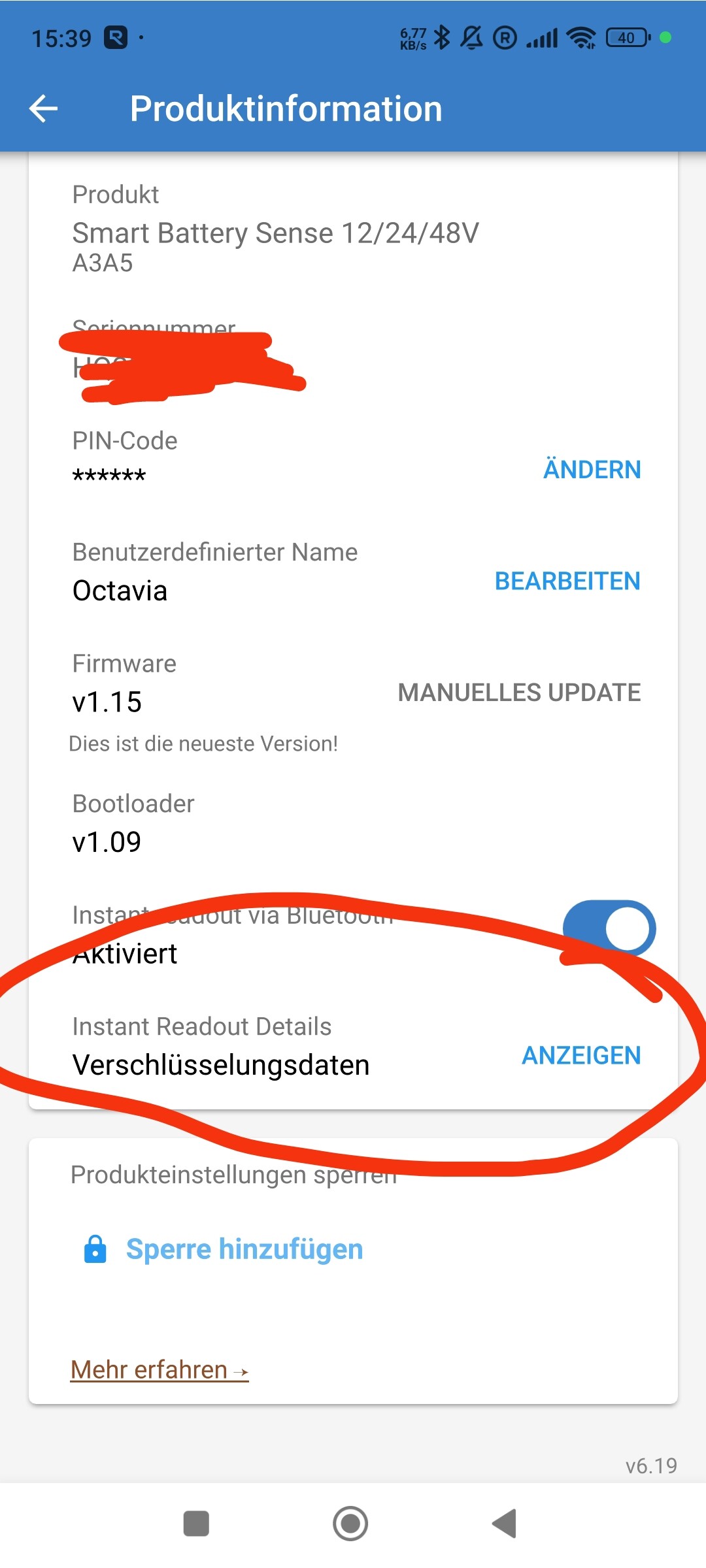The image size is (706, 1568).
Task: Toggle Instant Readout via Bluetooth switch
Action: 610,928
